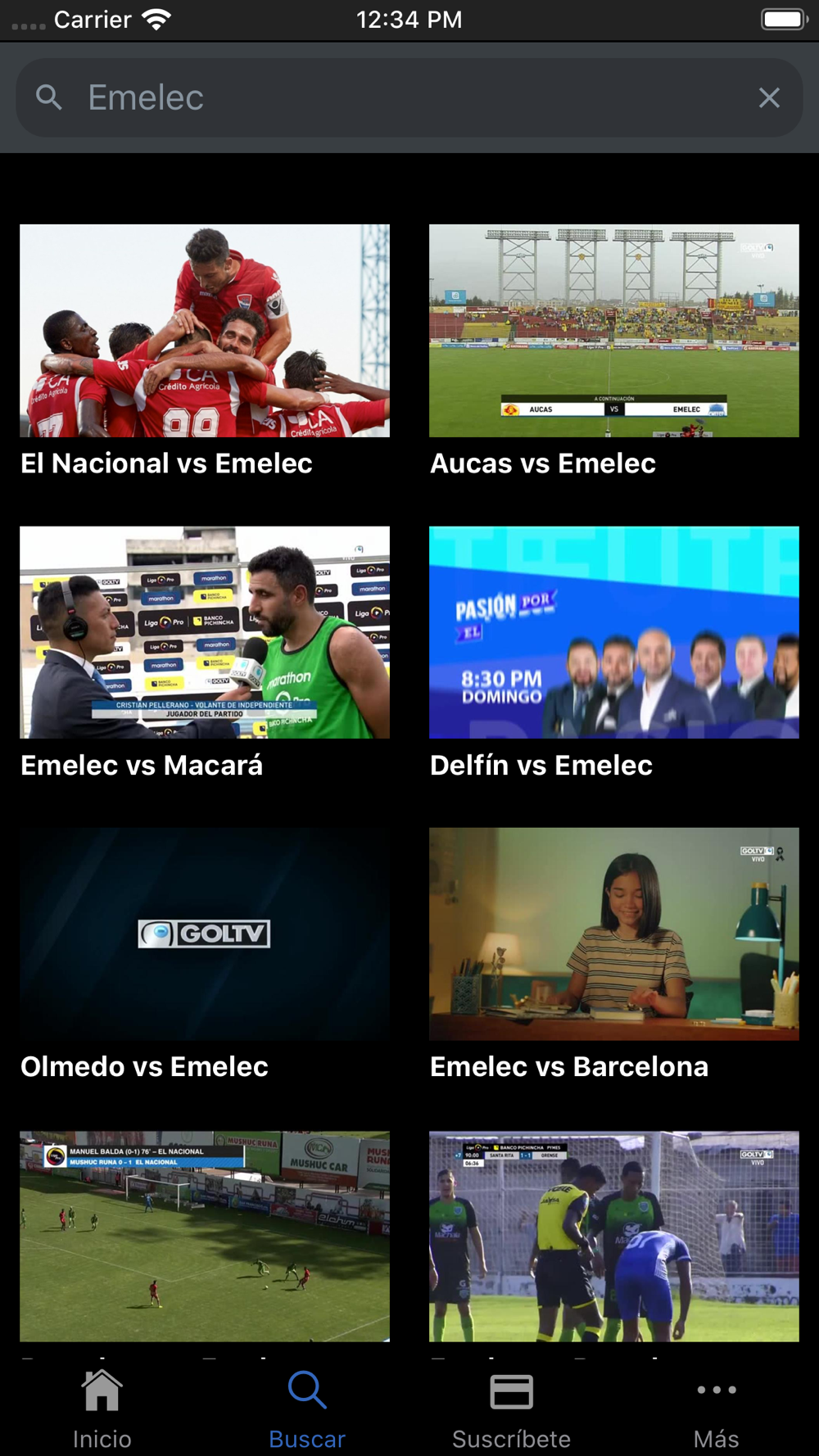This screenshot has width=819, height=1456.
Task: Go to the Inicio tab
Action: 102,1409
